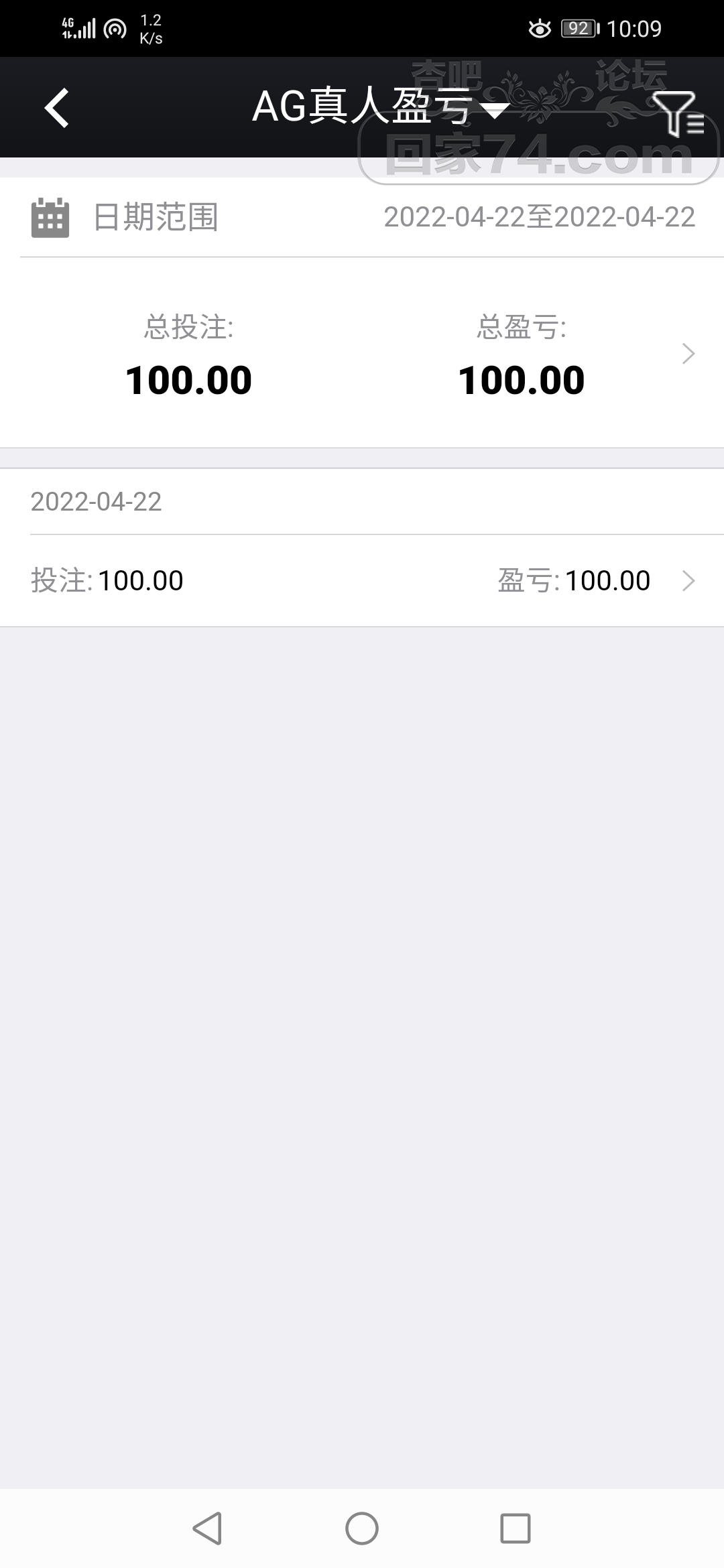Viewport: 724px width, 1568px height.
Task: Open the filter icon in header
Action: [676, 113]
